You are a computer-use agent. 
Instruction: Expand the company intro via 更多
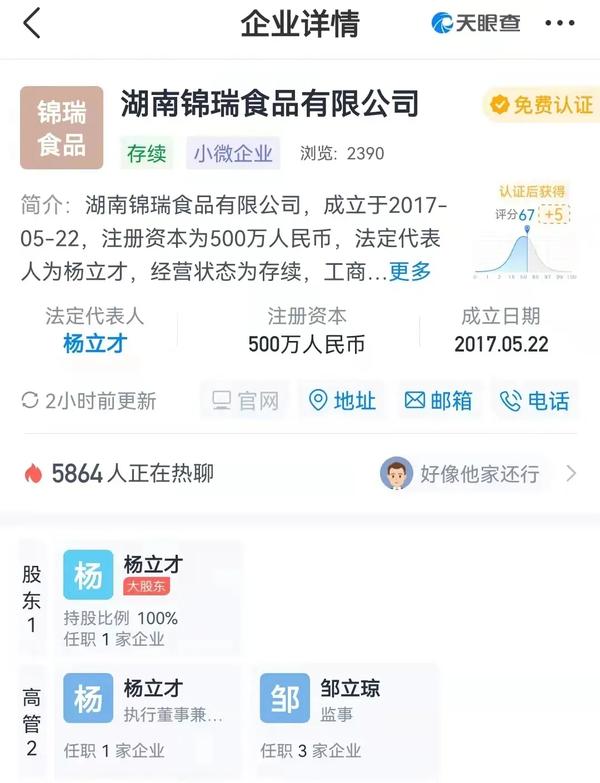tap(410, 270)
